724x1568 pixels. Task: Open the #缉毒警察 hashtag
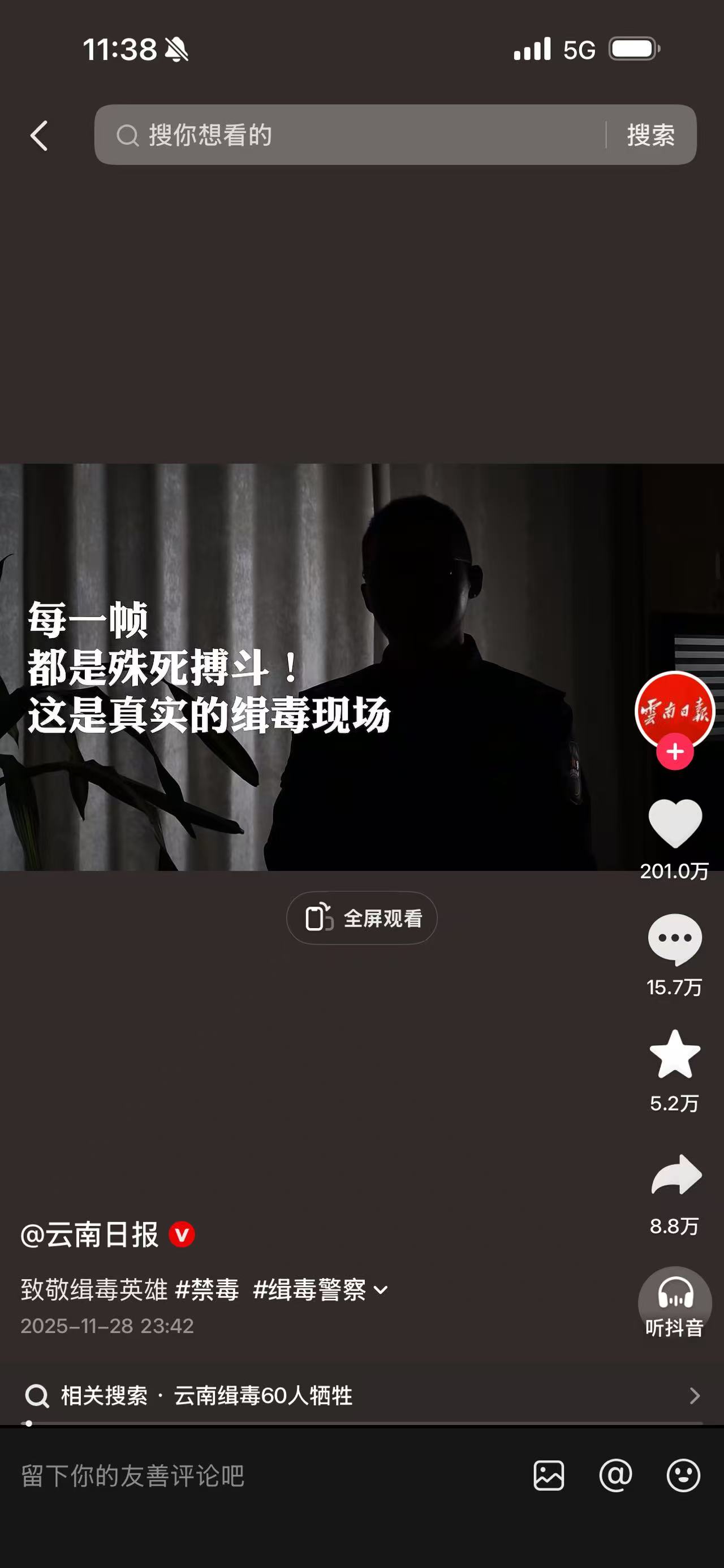pos(309,1290)
